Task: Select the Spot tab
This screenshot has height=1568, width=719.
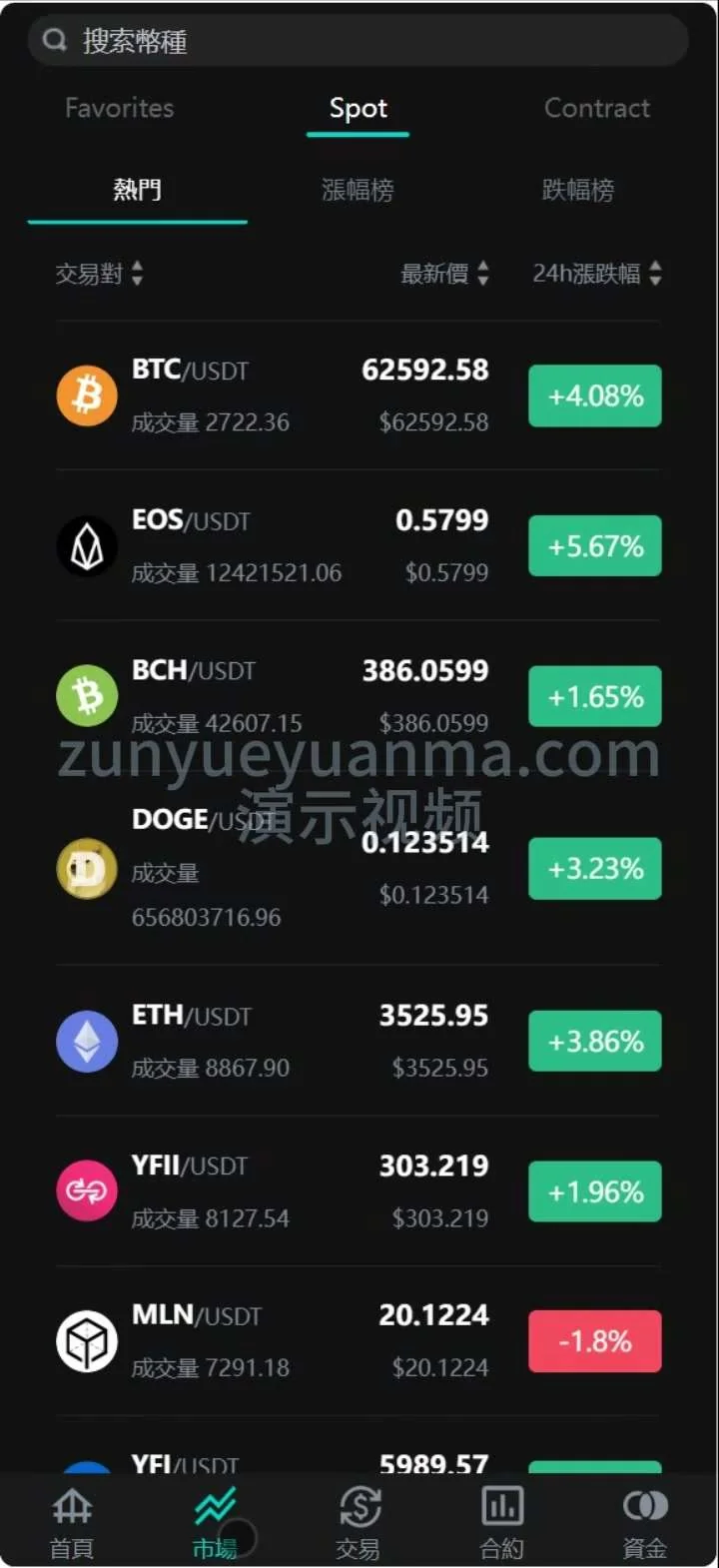Action: point(358,108)
